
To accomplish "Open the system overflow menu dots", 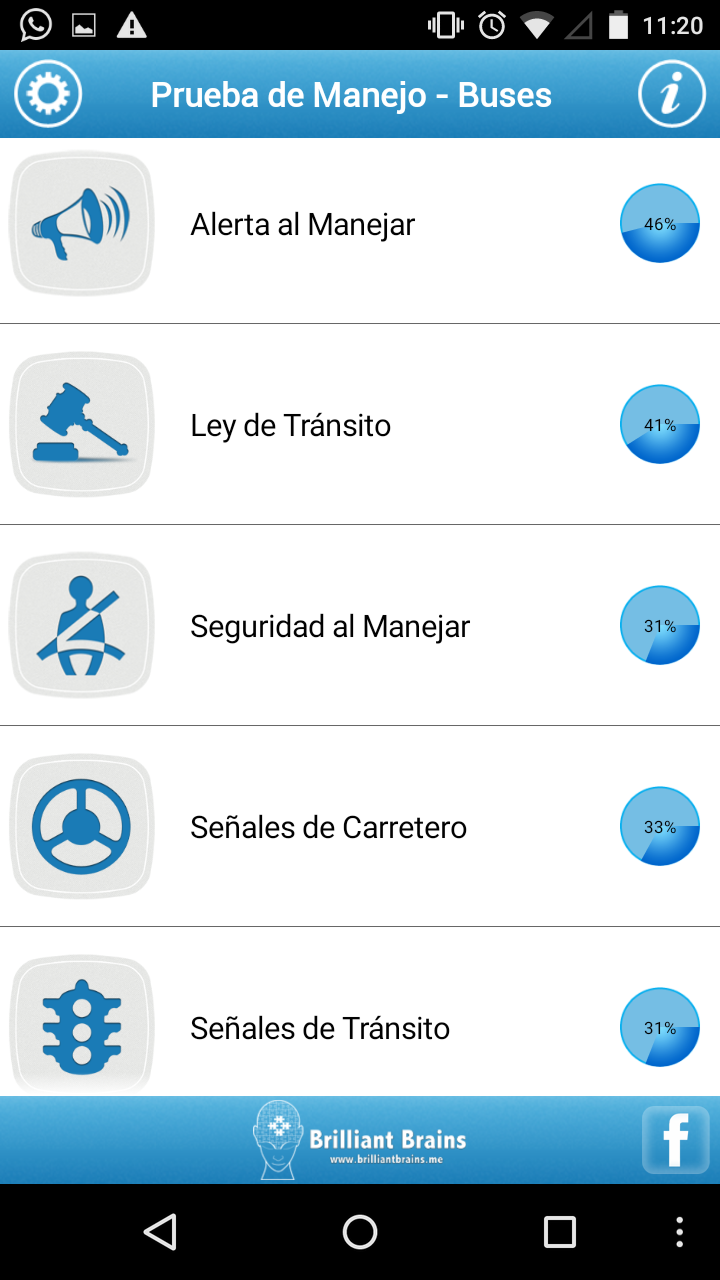I will click(680, 1232).
